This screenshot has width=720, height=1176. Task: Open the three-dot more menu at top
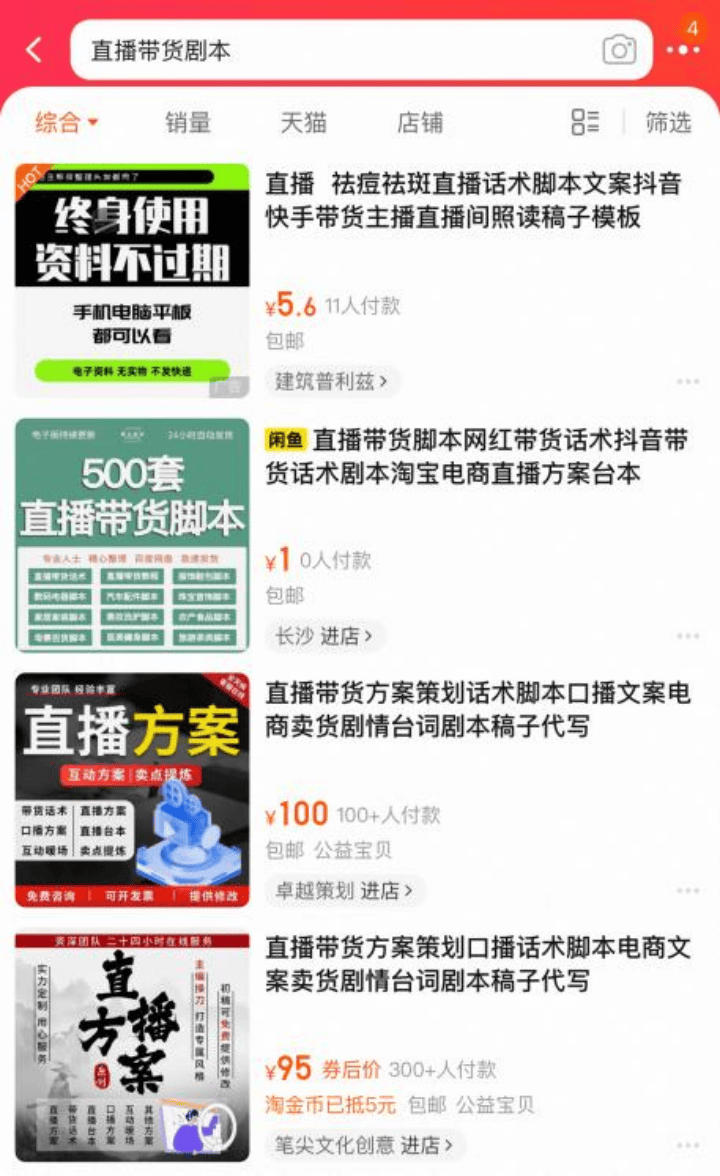click(x=683, y=50)
